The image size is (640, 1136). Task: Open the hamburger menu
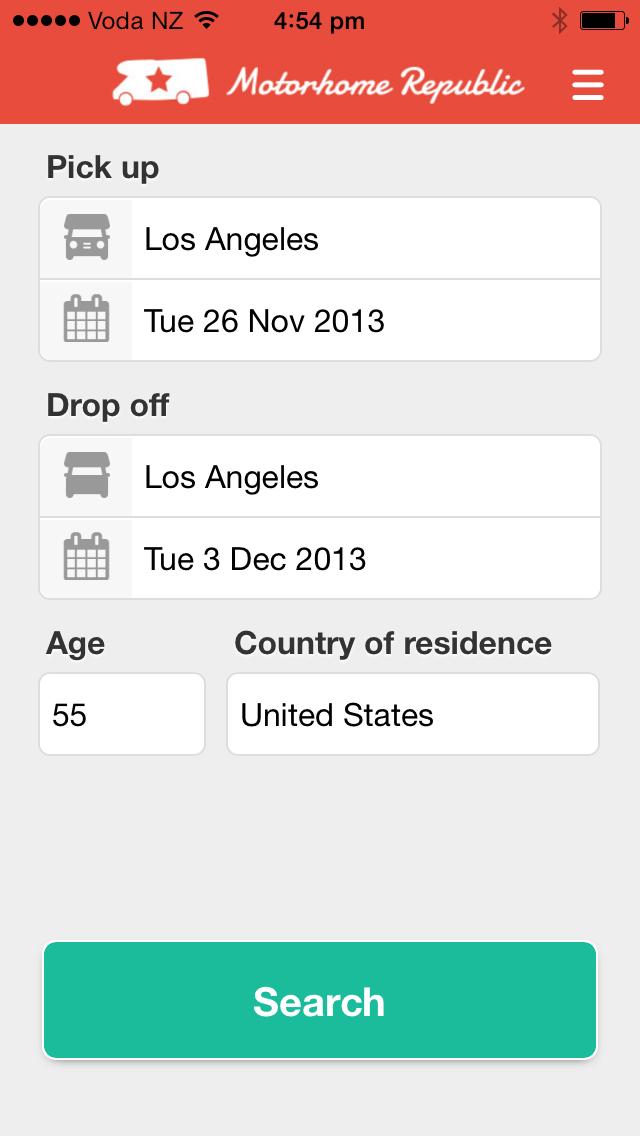coord(587,85)
